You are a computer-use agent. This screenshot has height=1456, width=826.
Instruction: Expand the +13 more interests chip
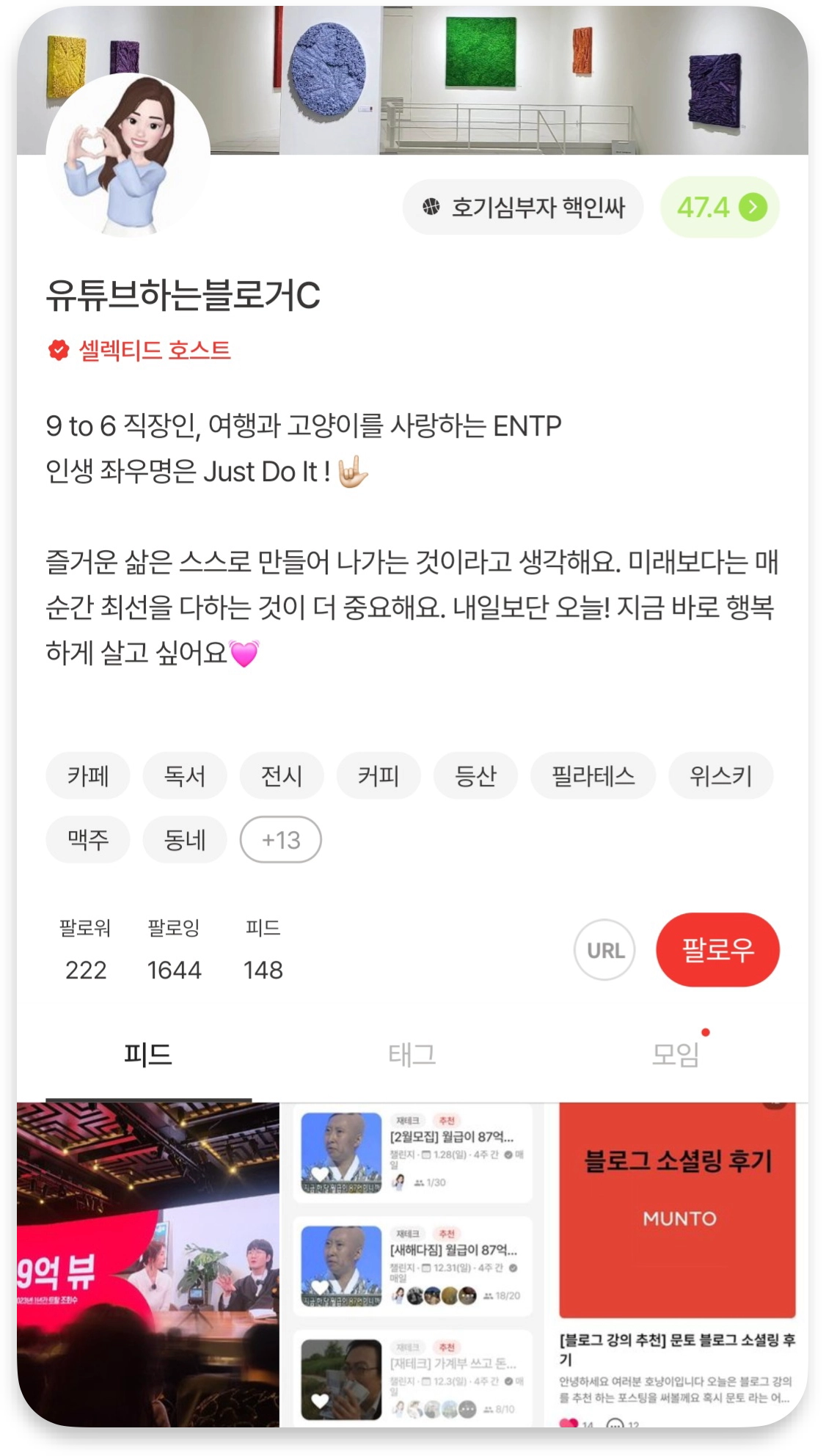coord(280,840)
